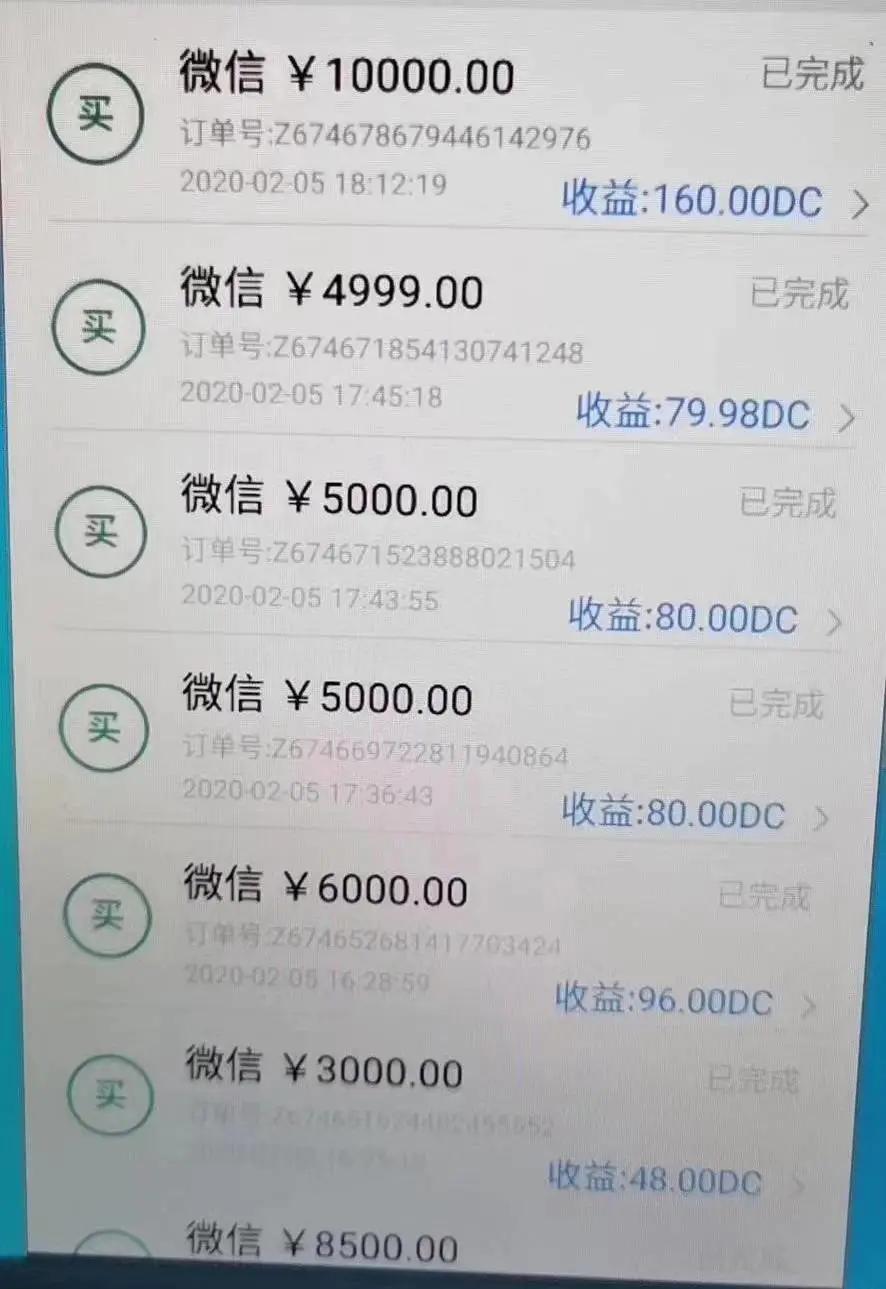Image resolution: width=886 pixels, height=1289 pixels.
Task: Open the ¥5000.00 order from 17:43:55
Action: pos(450,550)
